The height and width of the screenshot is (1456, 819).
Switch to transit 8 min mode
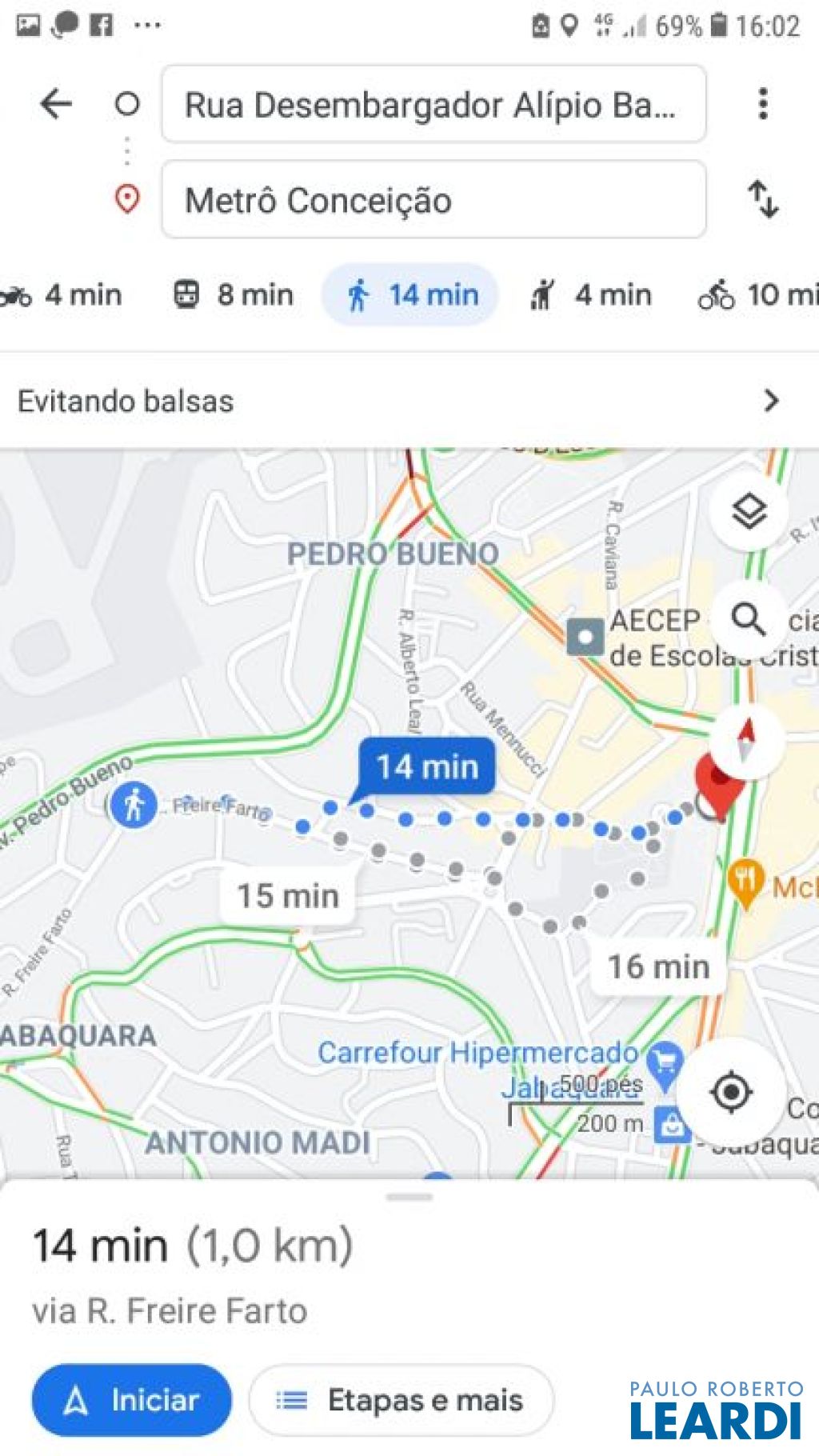[234, 295]
